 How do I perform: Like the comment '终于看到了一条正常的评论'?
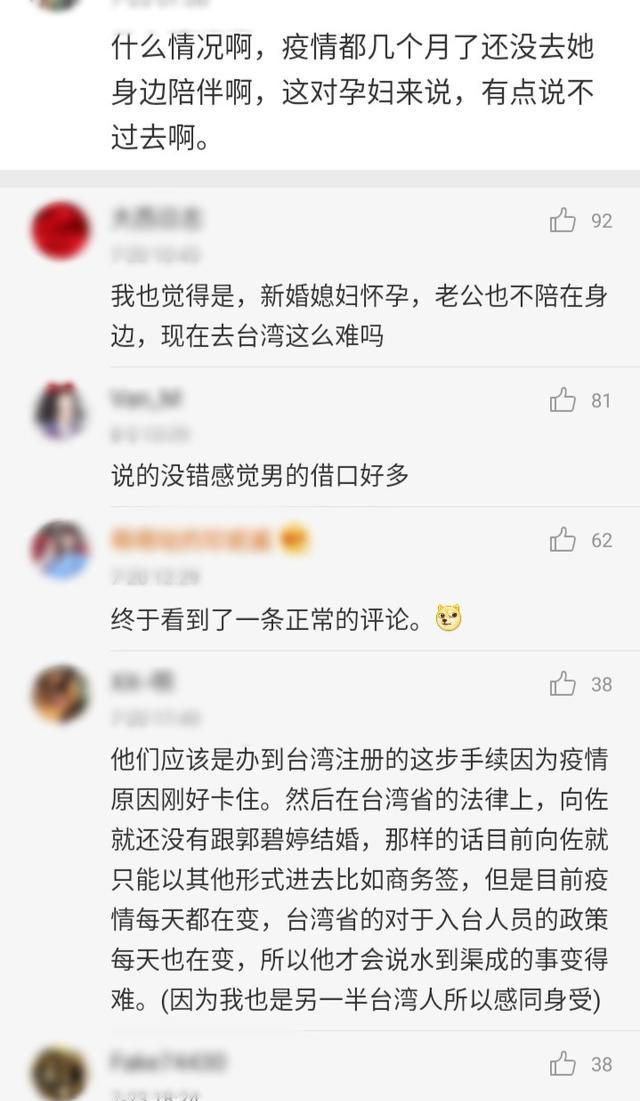pyautogui.click(x=563, y=541)
